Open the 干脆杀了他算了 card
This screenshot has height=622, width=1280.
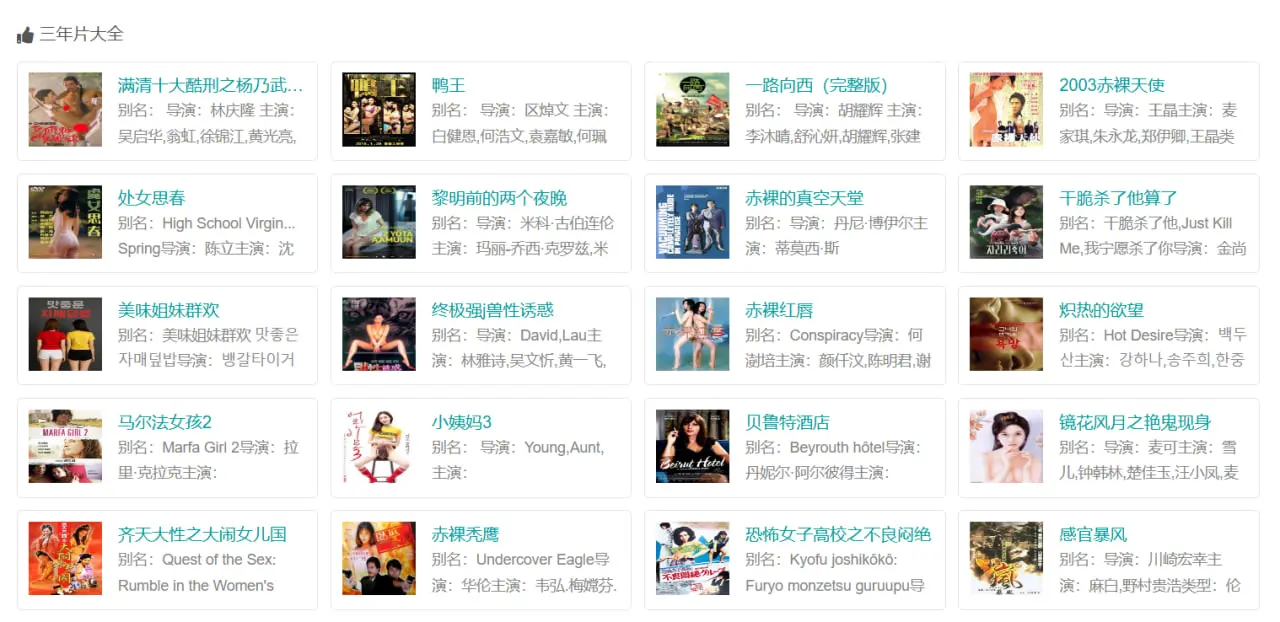(1118, 198)
